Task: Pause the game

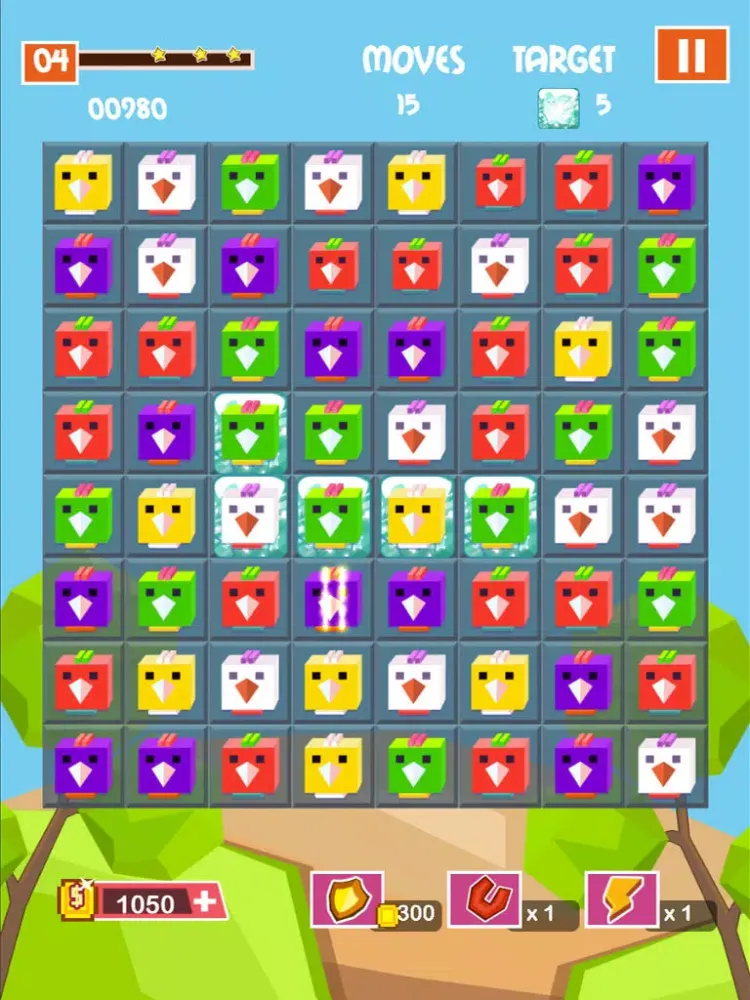Action: pyautogui.click(x=691, y=54)
